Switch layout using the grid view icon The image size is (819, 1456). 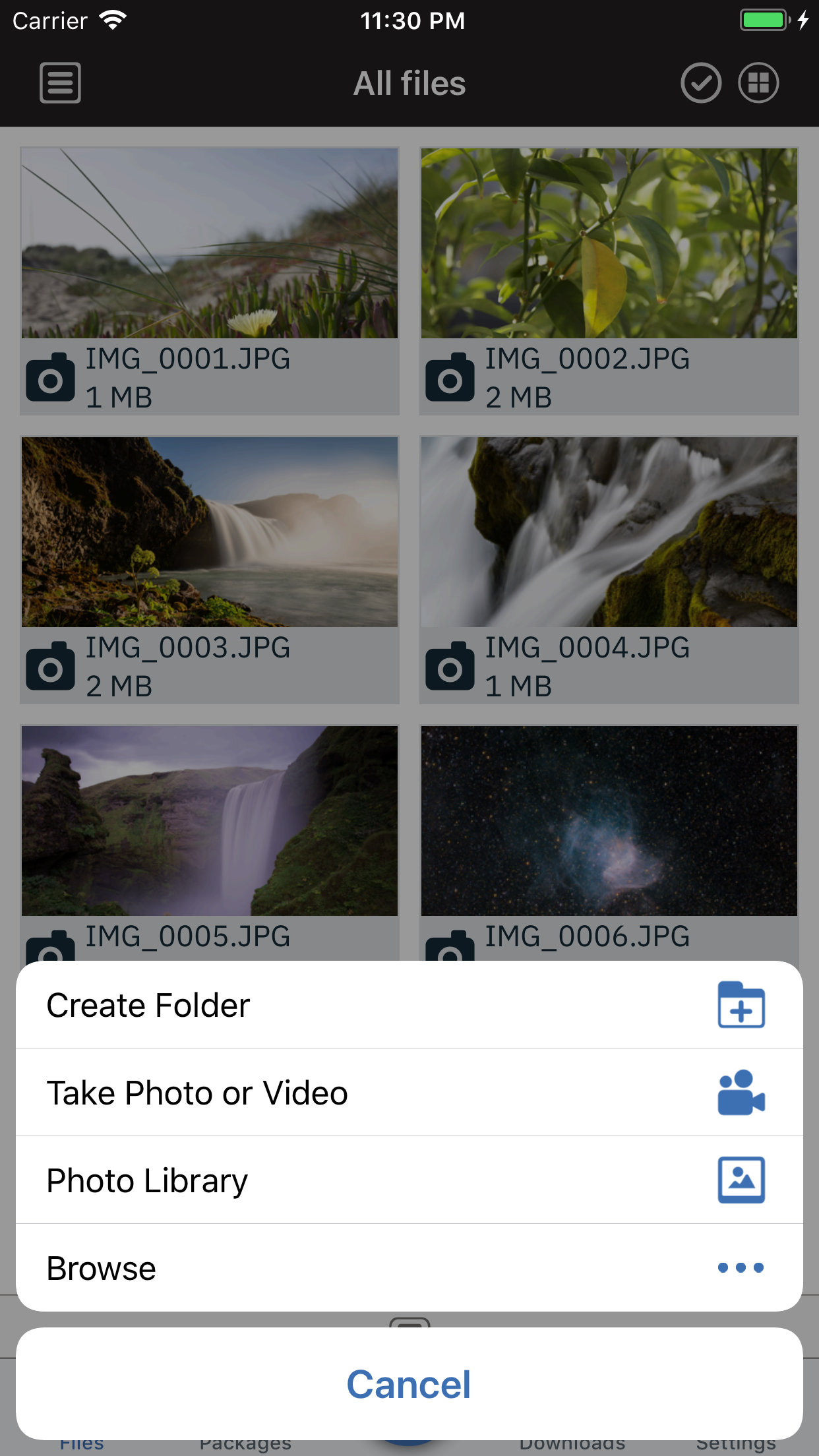[x=758, y=82]
